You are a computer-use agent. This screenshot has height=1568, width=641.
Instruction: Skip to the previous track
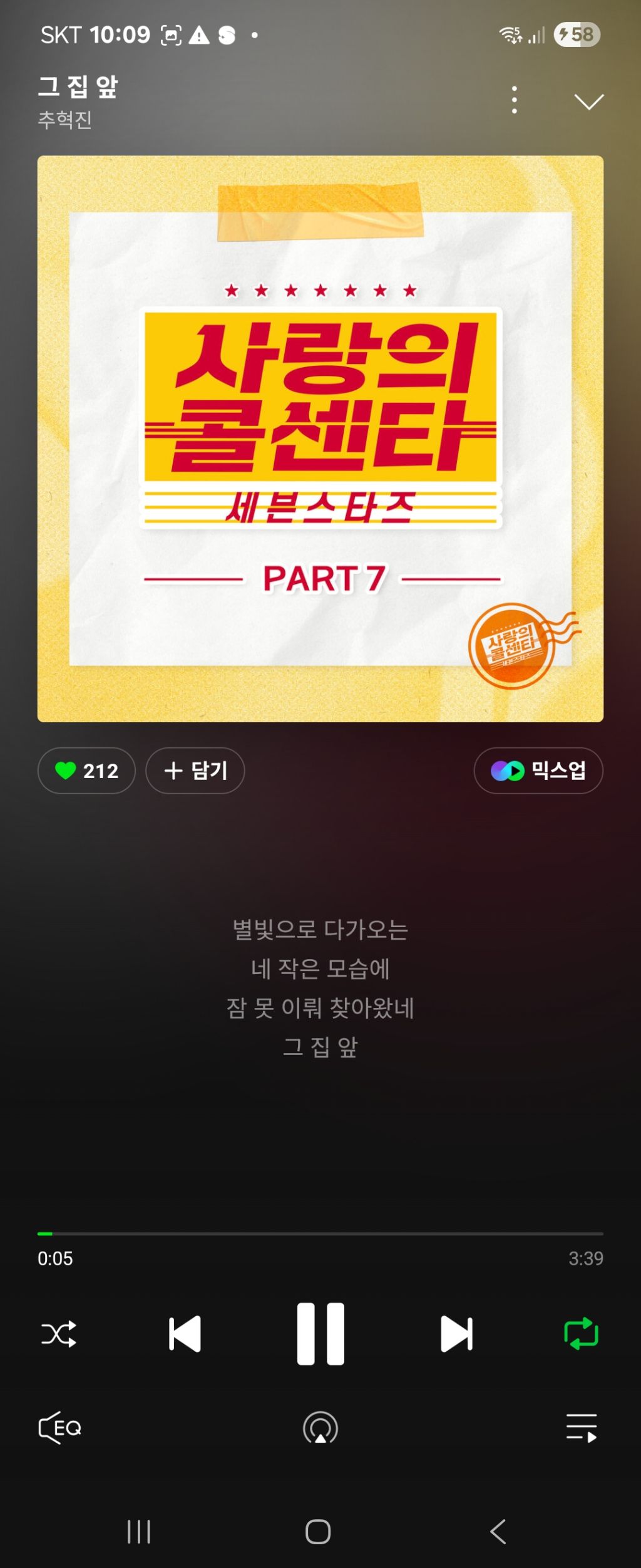coord(185,1334)
